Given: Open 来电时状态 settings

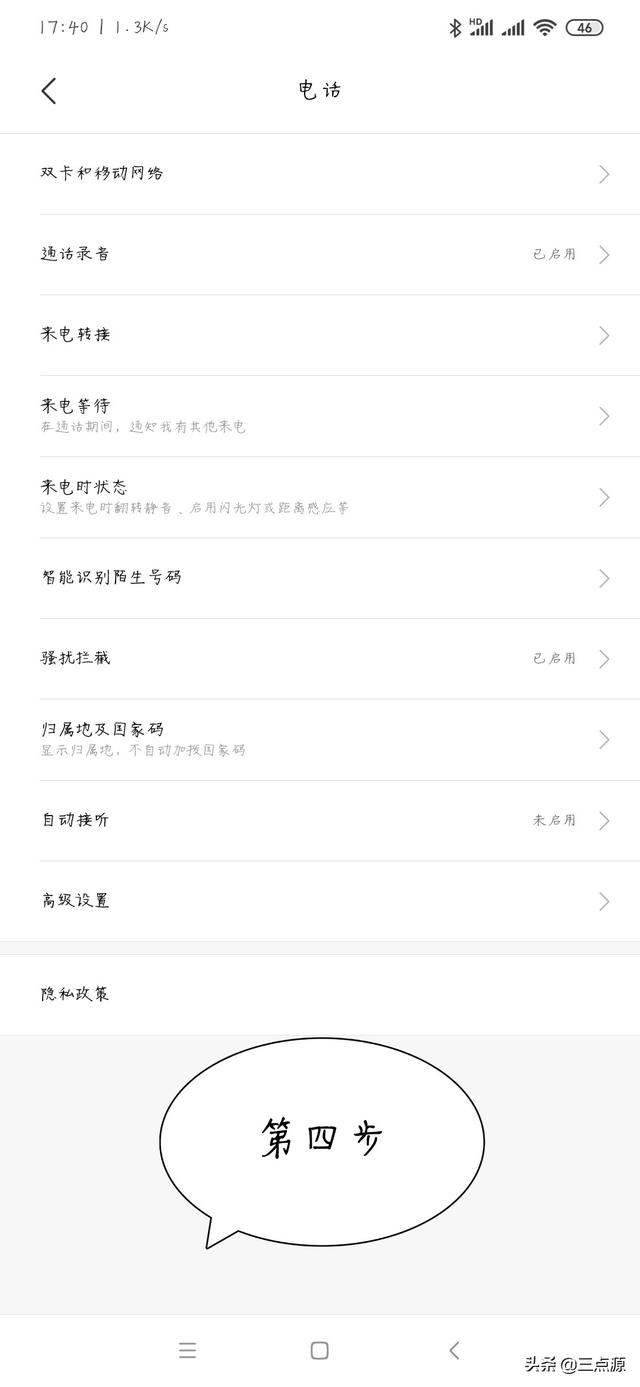Looking at the screenshot, I should pyautogui.click(x=320, y=497).
